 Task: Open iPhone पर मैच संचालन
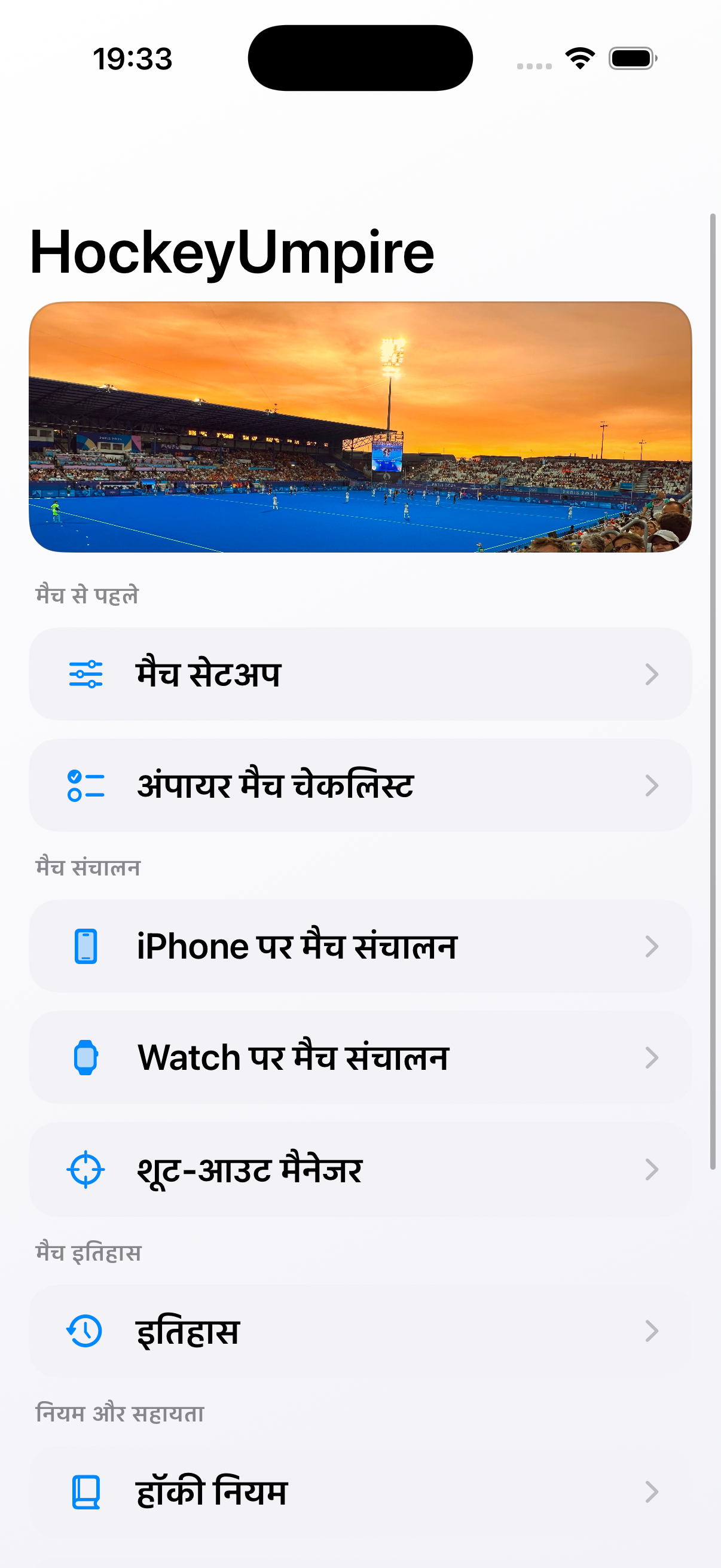tap(360, 945)
